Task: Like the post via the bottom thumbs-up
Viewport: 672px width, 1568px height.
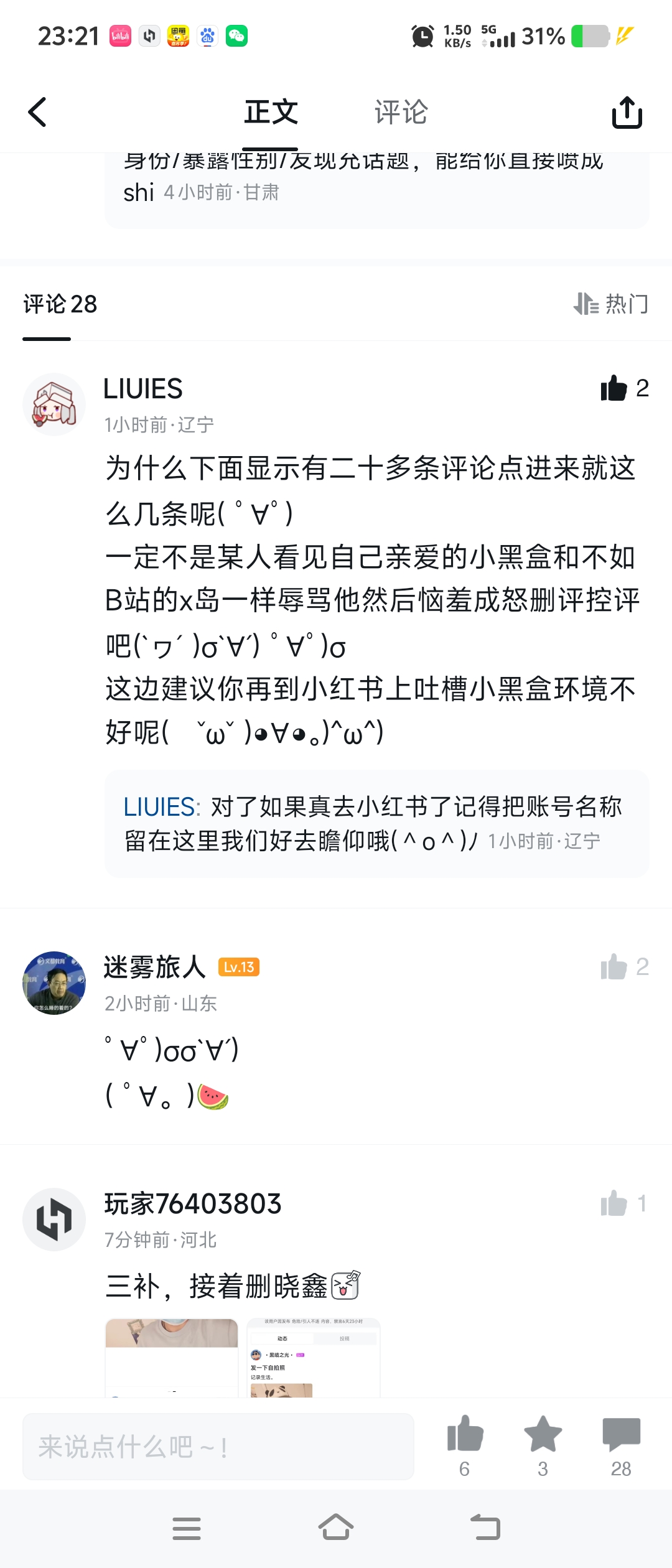Action: (x=465, y=1434)
